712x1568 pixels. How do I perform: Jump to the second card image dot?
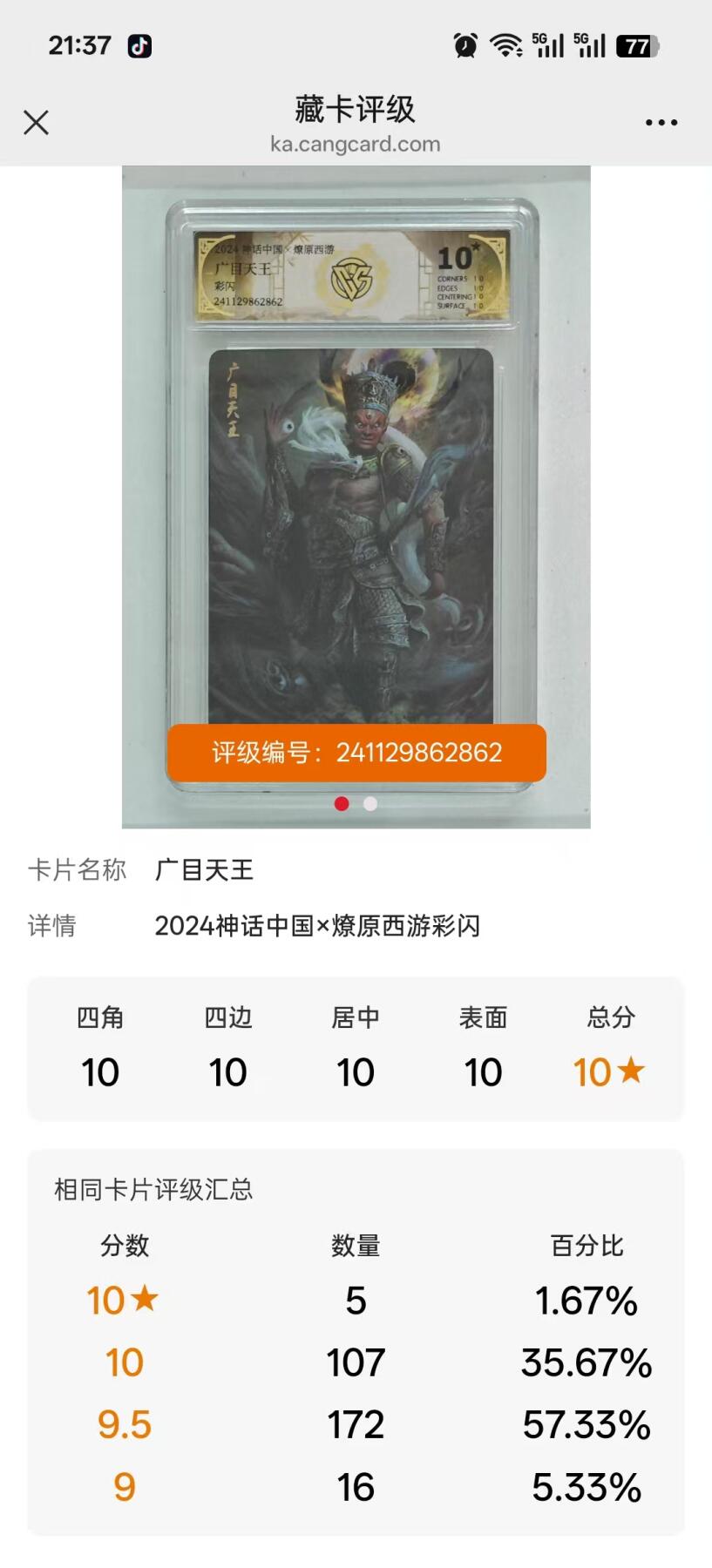click(x=370, y=803)
